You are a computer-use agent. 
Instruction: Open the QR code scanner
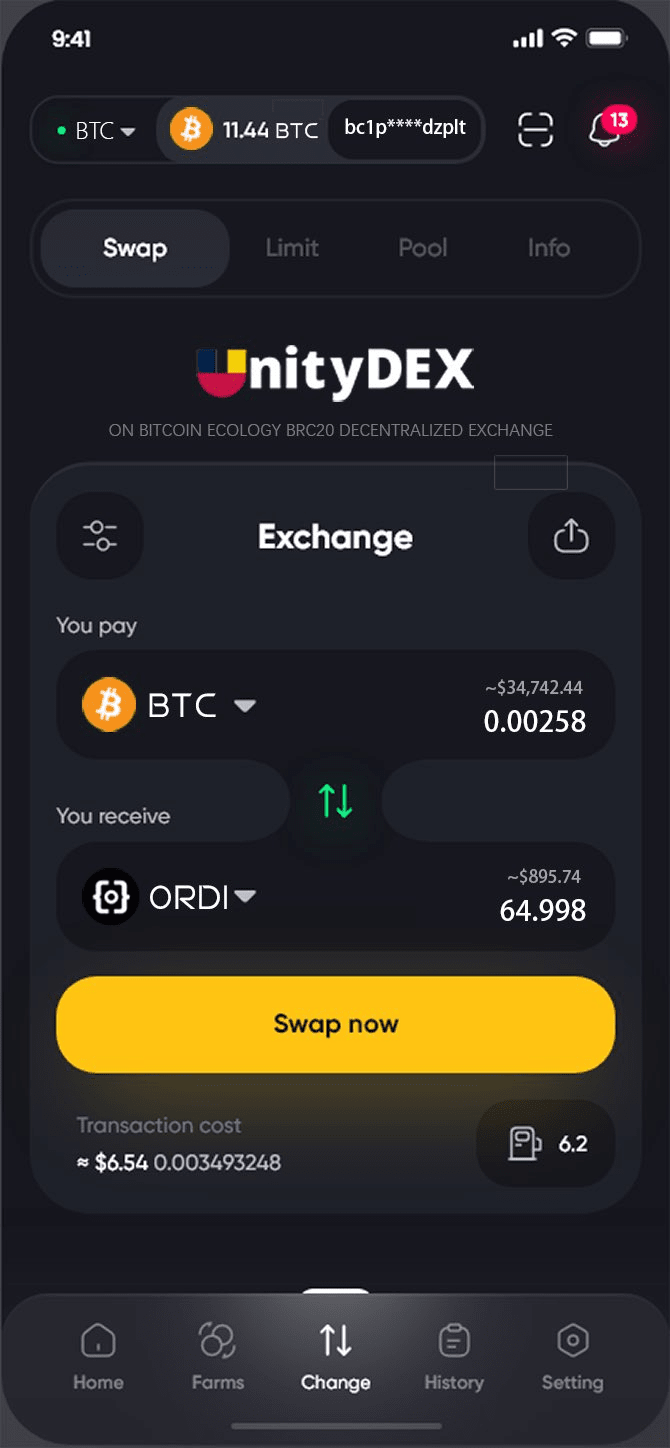[x=535, y=130]
